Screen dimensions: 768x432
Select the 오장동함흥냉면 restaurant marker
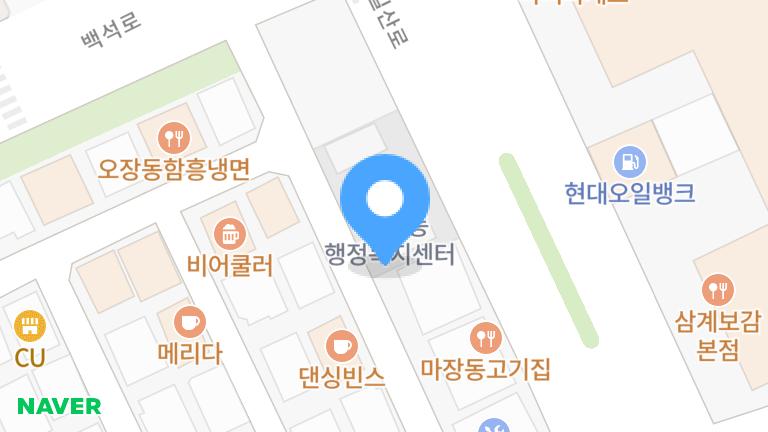[176, 137]
